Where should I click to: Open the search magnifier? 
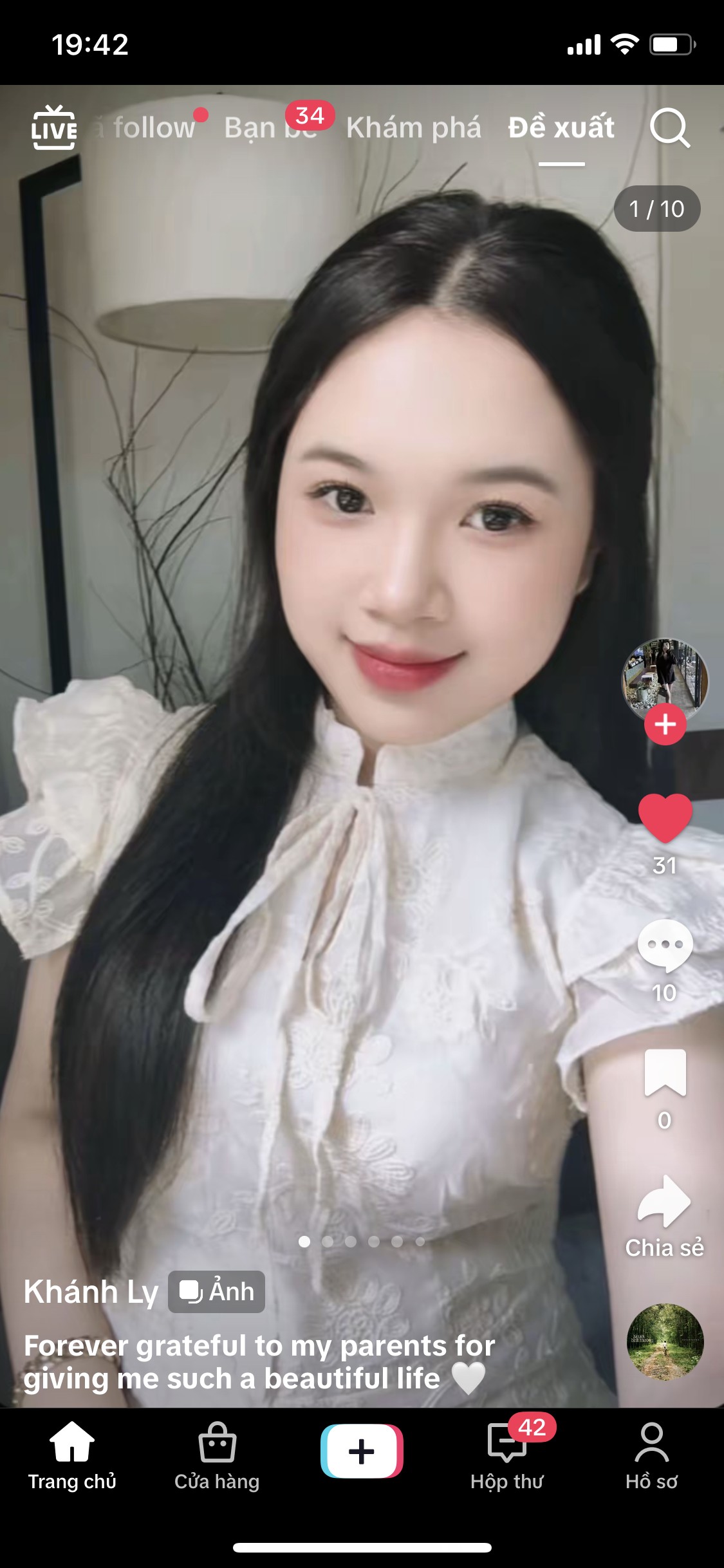tap(669, 128)
